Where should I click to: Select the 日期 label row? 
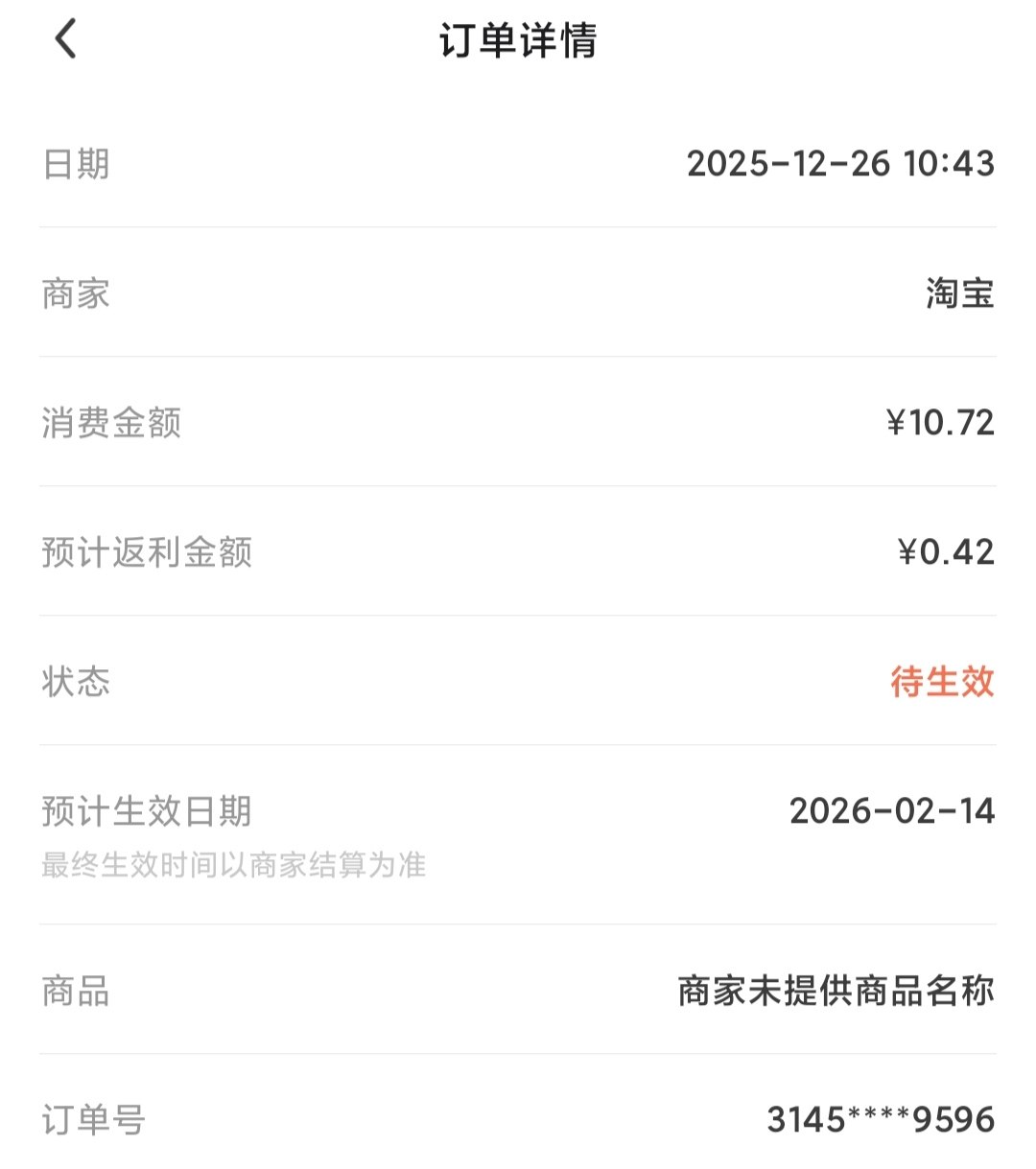pyautogui.click(x=73, y=164)
